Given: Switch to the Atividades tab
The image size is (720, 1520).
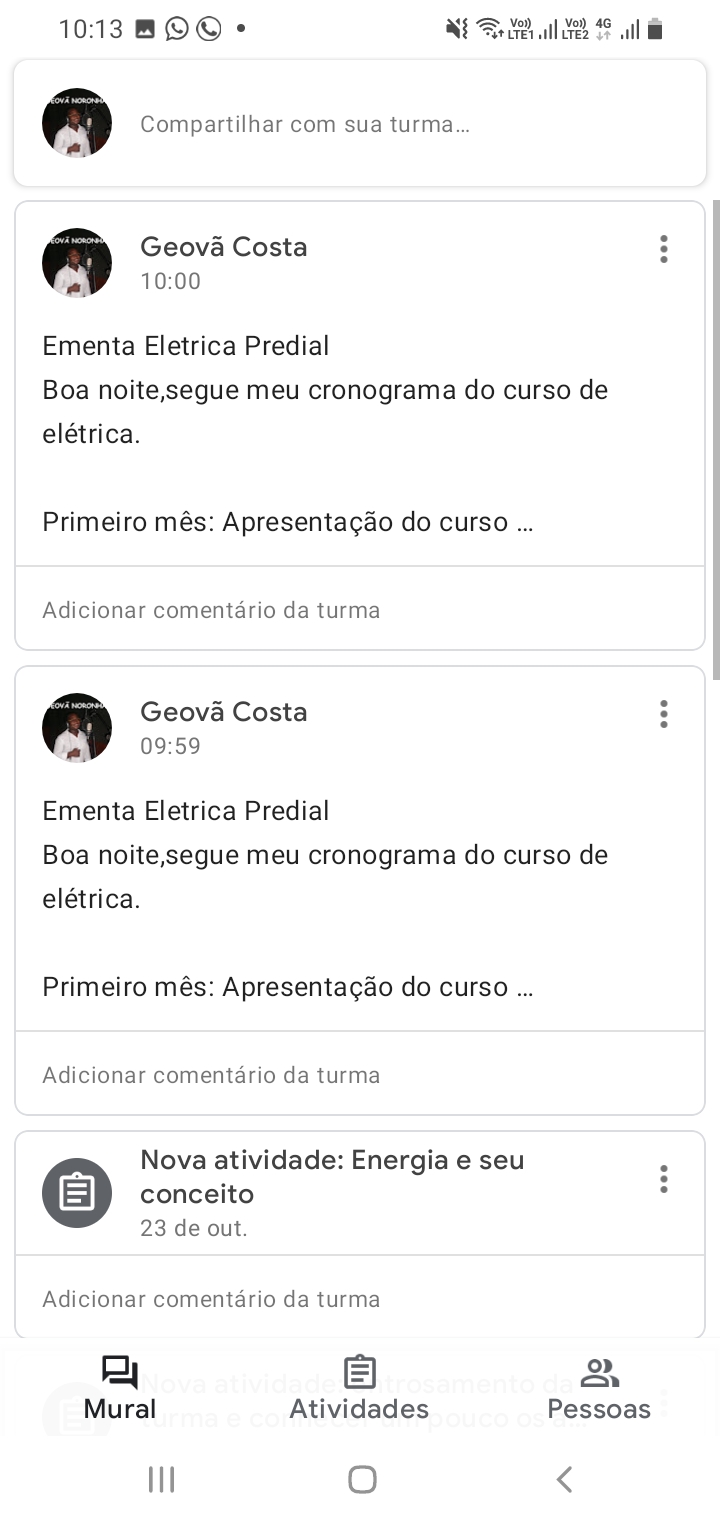Looking at the screenshot, I should tap(359, 1389).
